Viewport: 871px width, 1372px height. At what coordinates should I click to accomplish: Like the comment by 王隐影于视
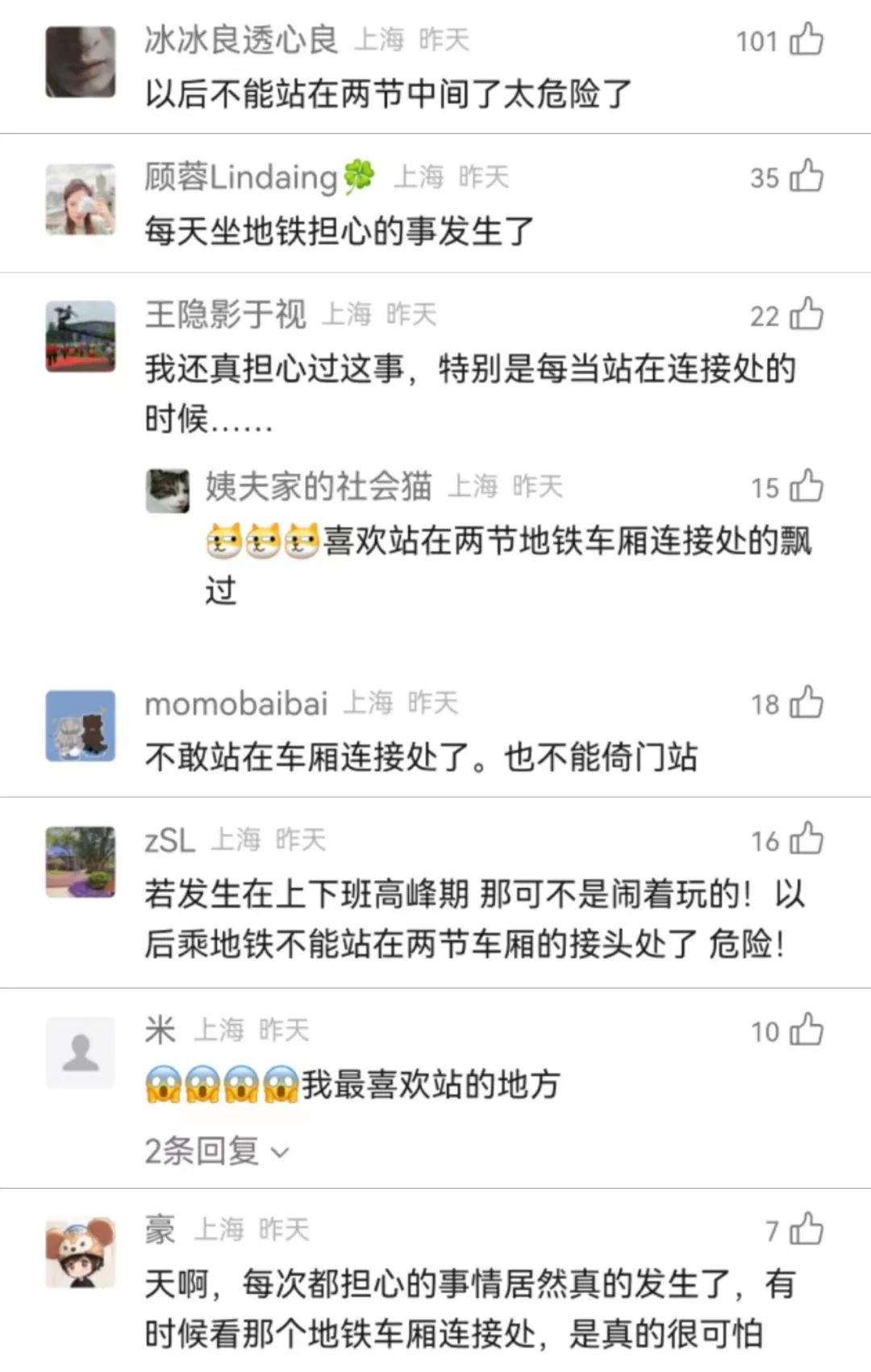806,315
